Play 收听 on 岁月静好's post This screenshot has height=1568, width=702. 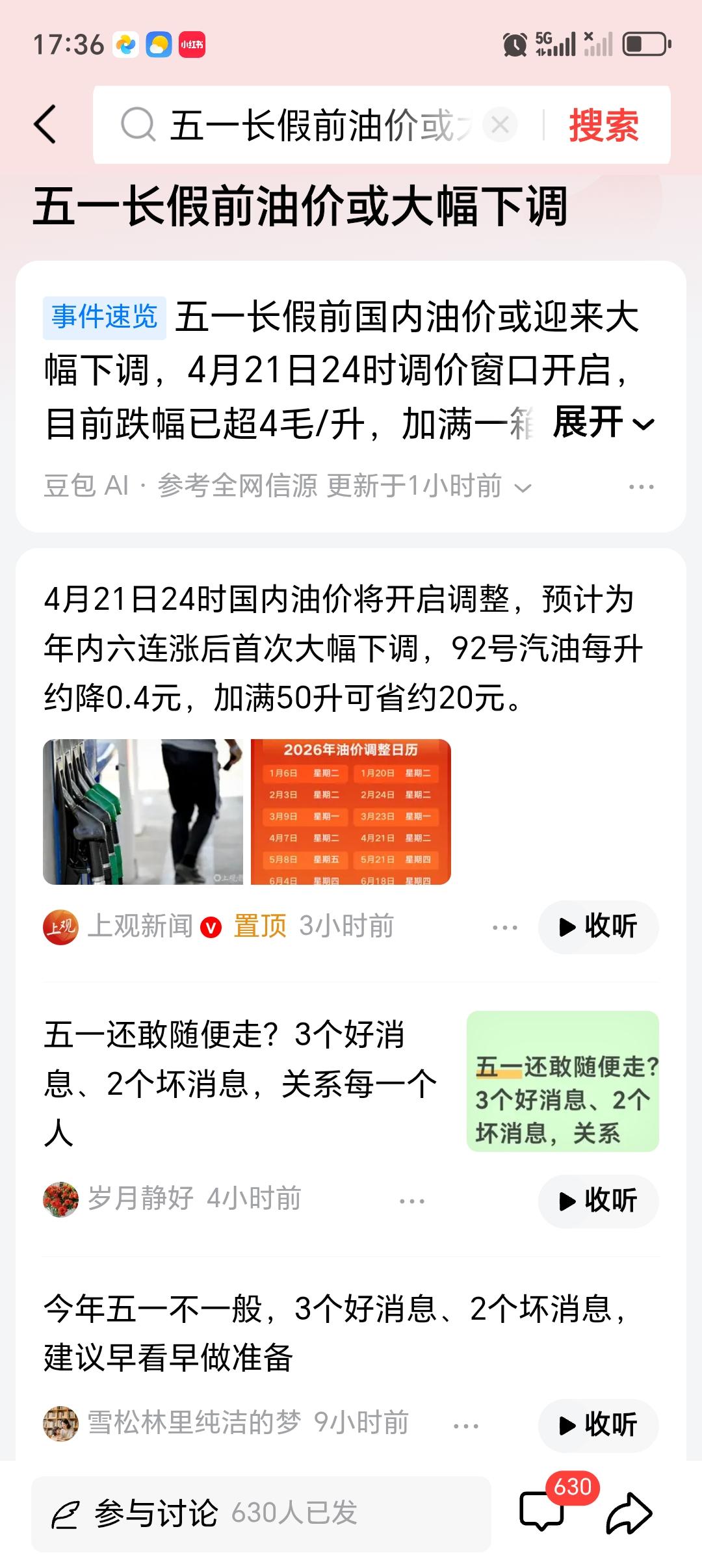[597, 1201]
